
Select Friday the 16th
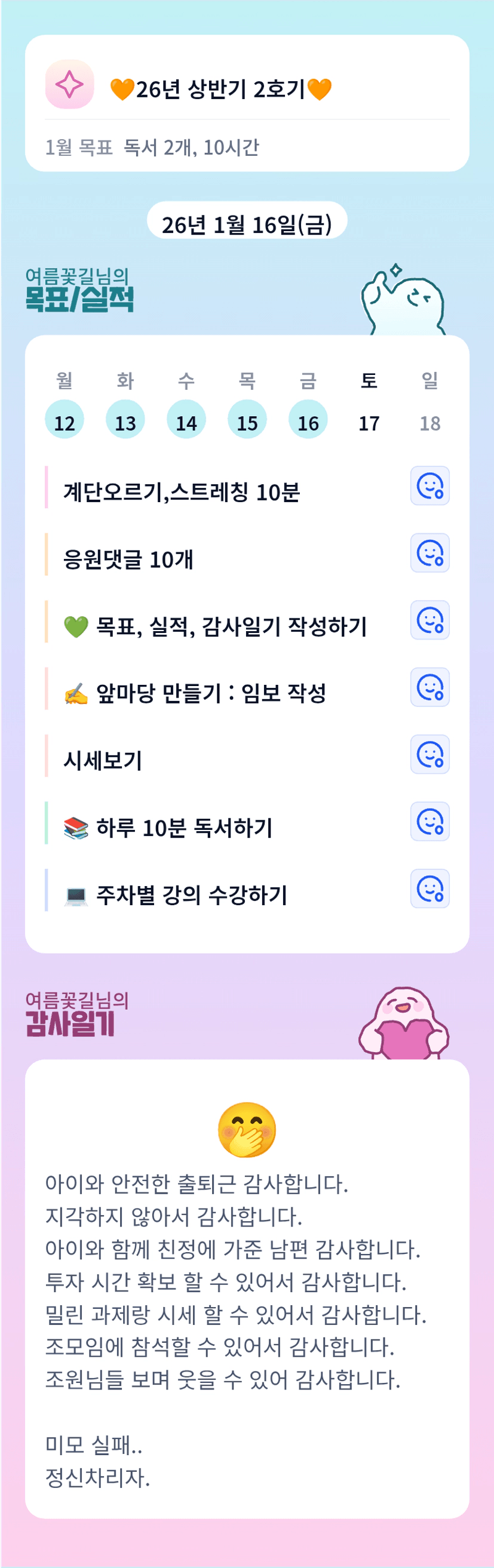pos(308,419)
